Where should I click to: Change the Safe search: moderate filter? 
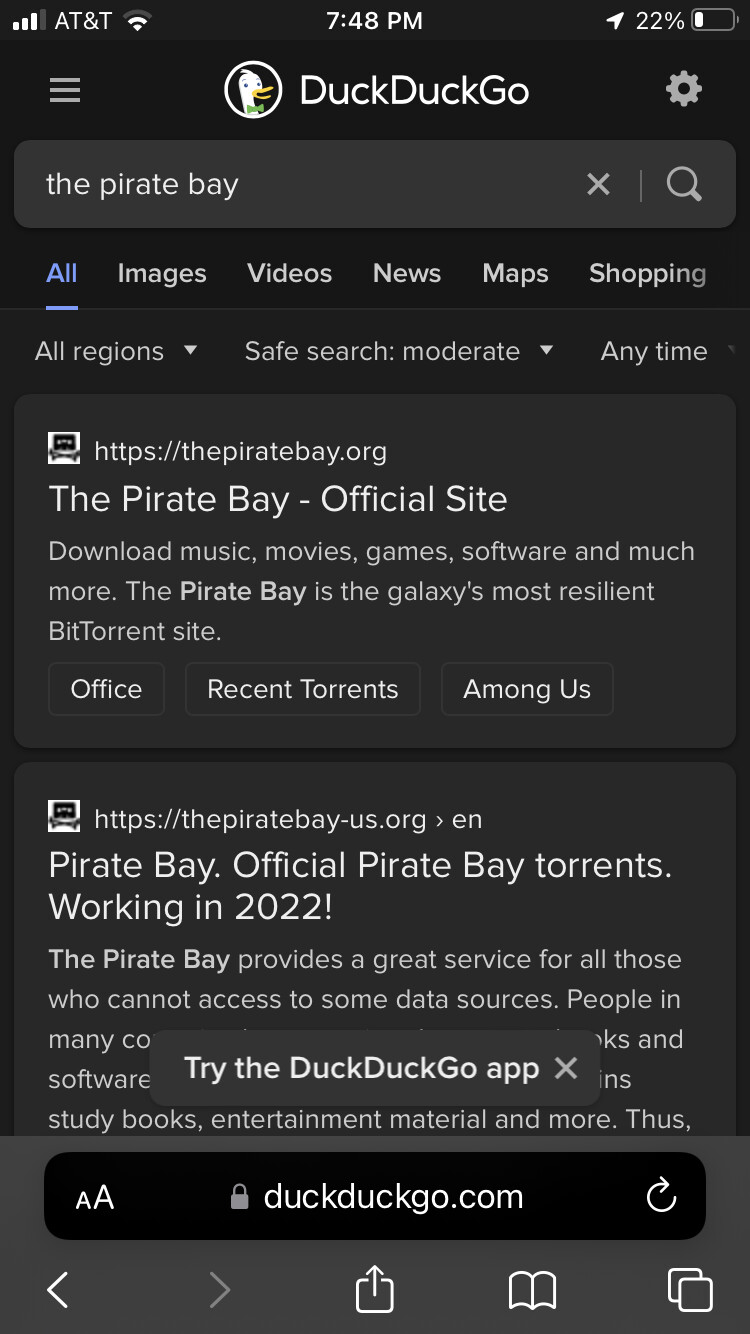tap(399, 351)
